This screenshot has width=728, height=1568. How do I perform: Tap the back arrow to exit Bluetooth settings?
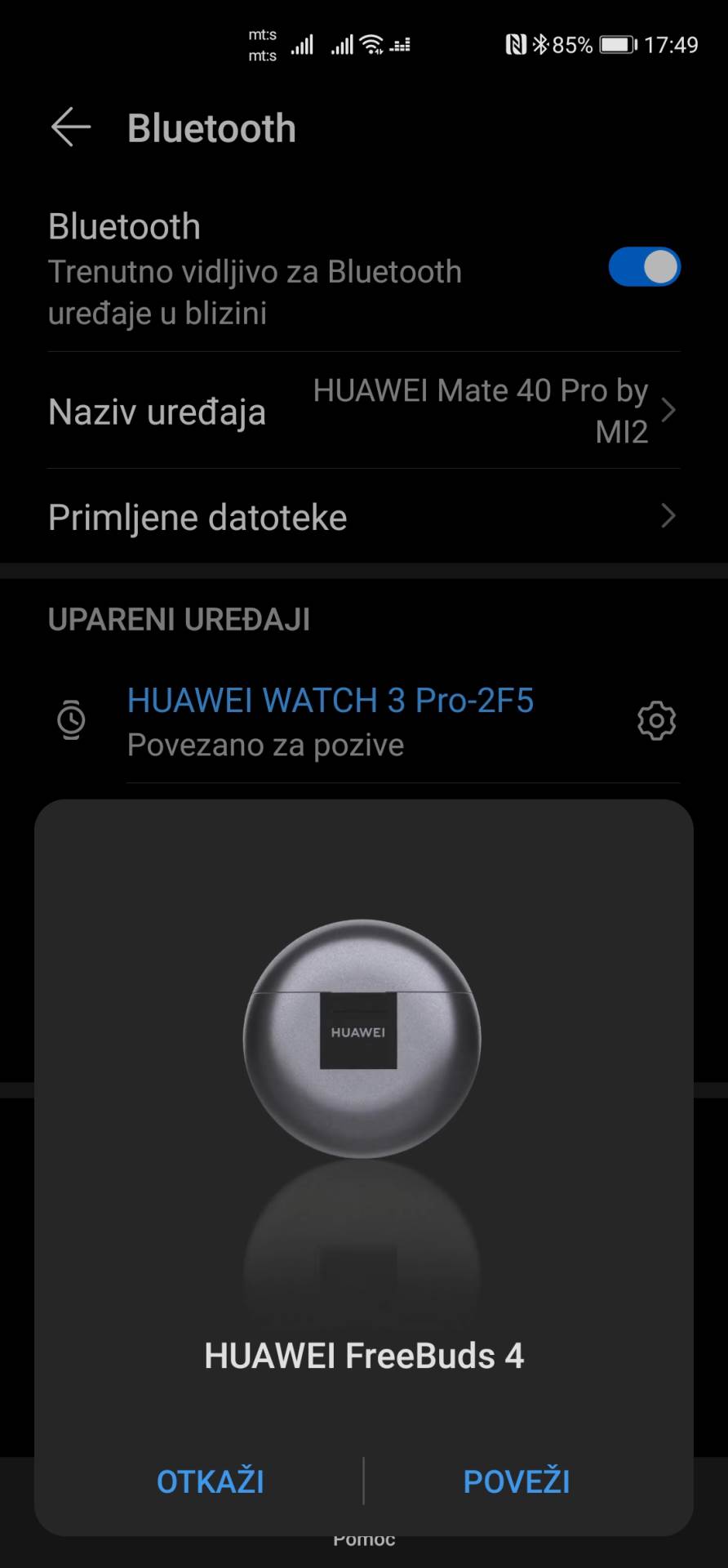click(x=70, y=127)
